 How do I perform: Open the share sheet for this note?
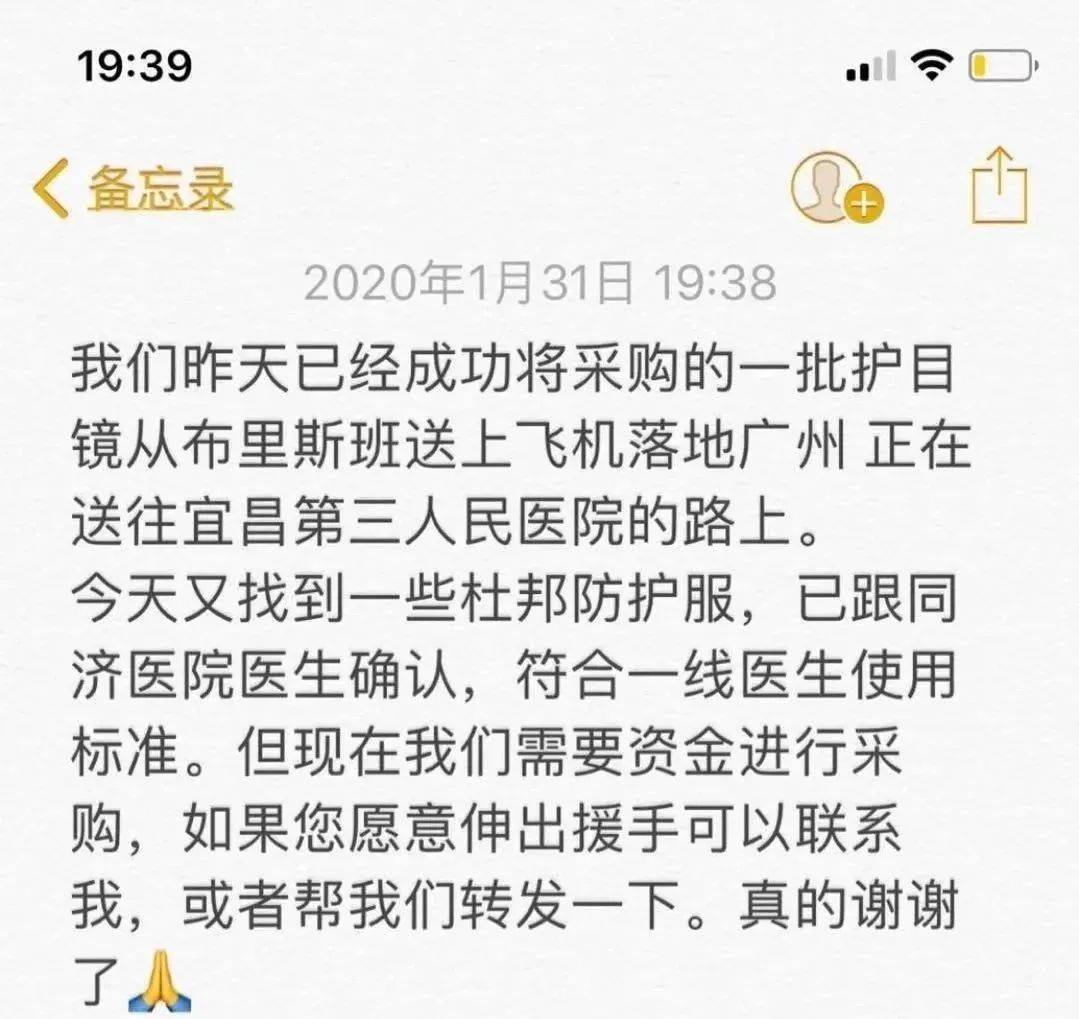(999, 186)
